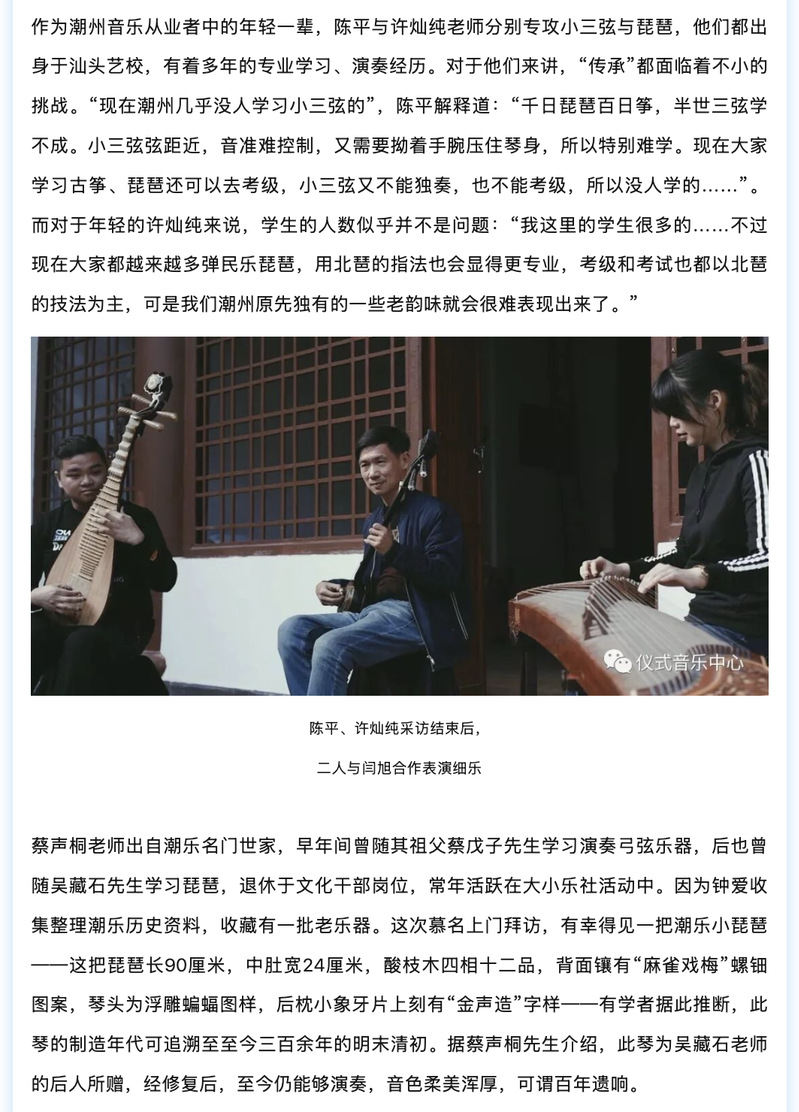
Task: Open the photo of the three musicians performing
Action: (x=399, y=515)
